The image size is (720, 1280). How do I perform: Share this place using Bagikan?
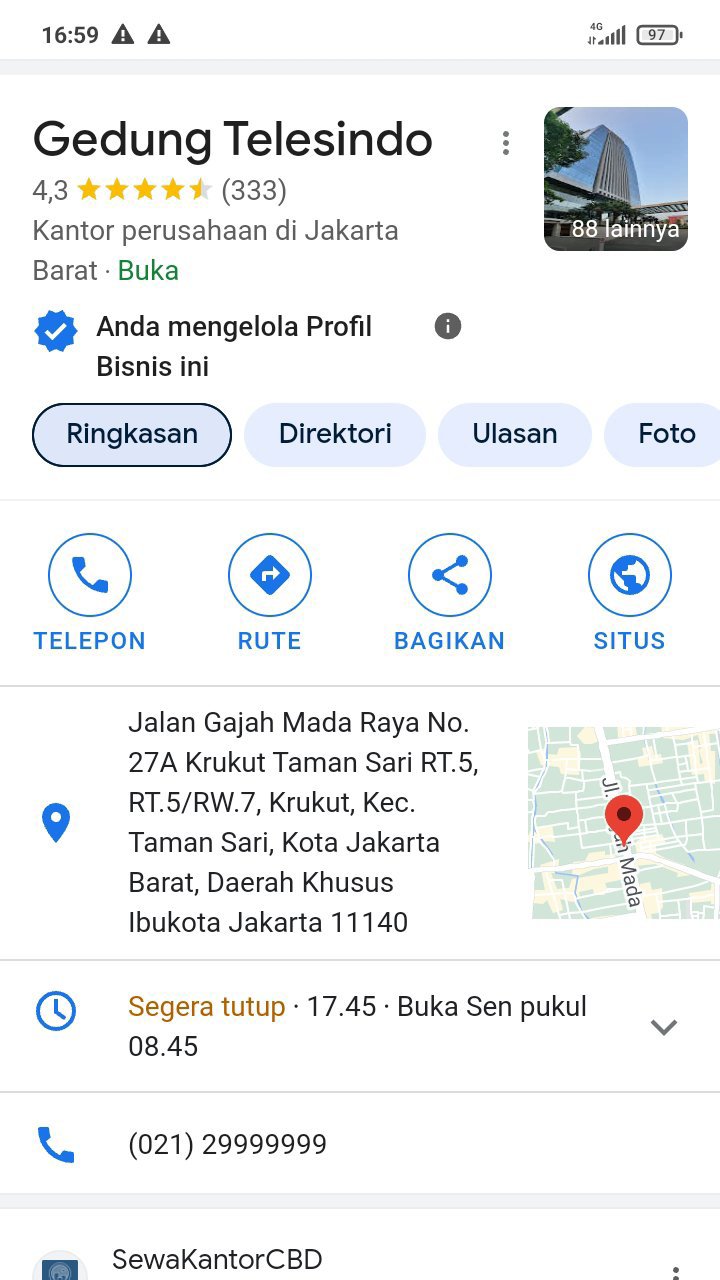(x=450, y=592)
